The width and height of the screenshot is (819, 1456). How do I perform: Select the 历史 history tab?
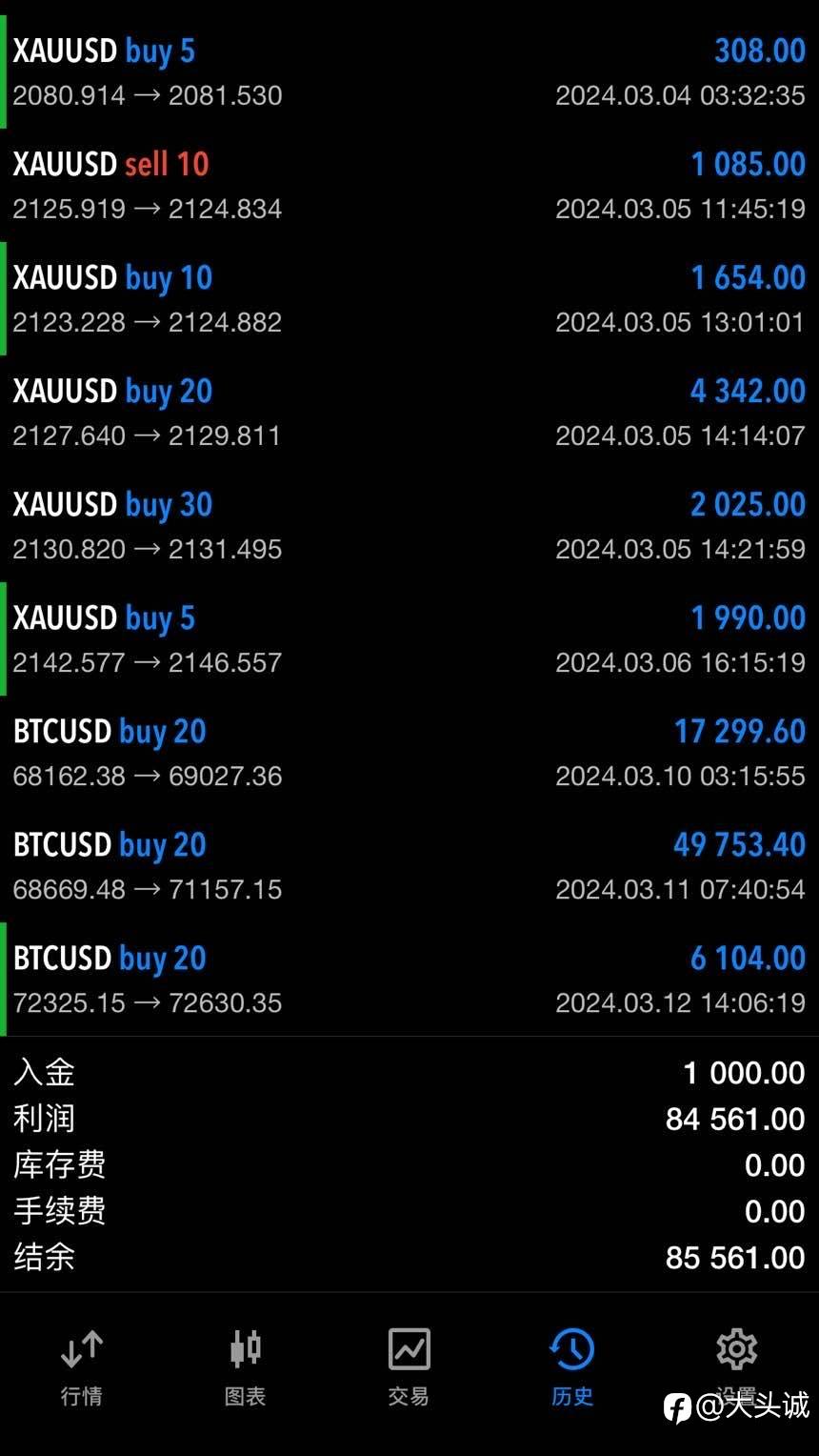click(x=572, y=1368)
